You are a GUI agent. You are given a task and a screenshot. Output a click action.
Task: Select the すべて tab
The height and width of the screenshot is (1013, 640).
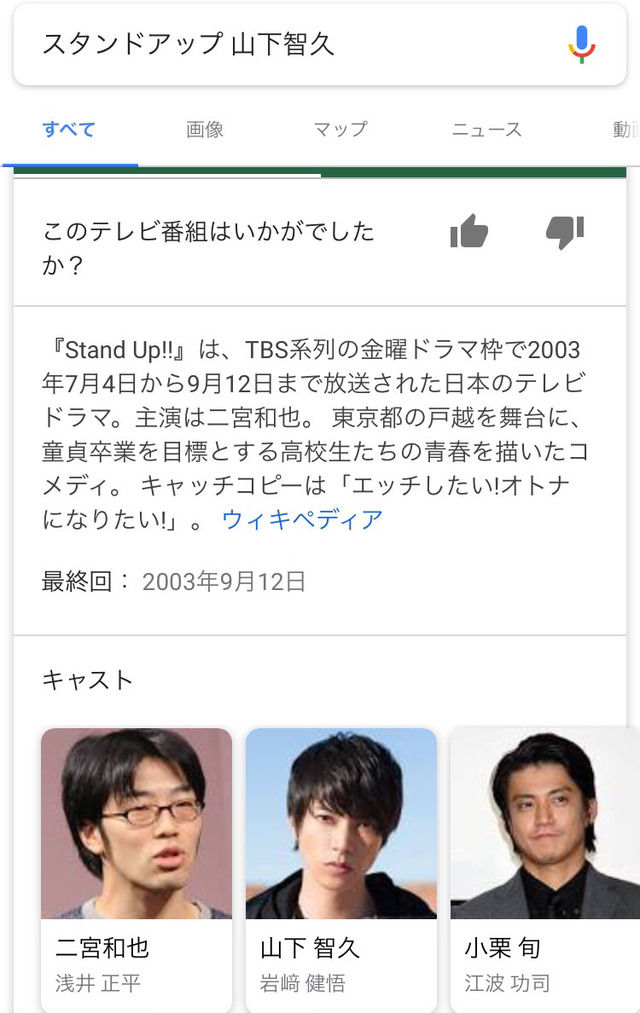pos(69,129)
